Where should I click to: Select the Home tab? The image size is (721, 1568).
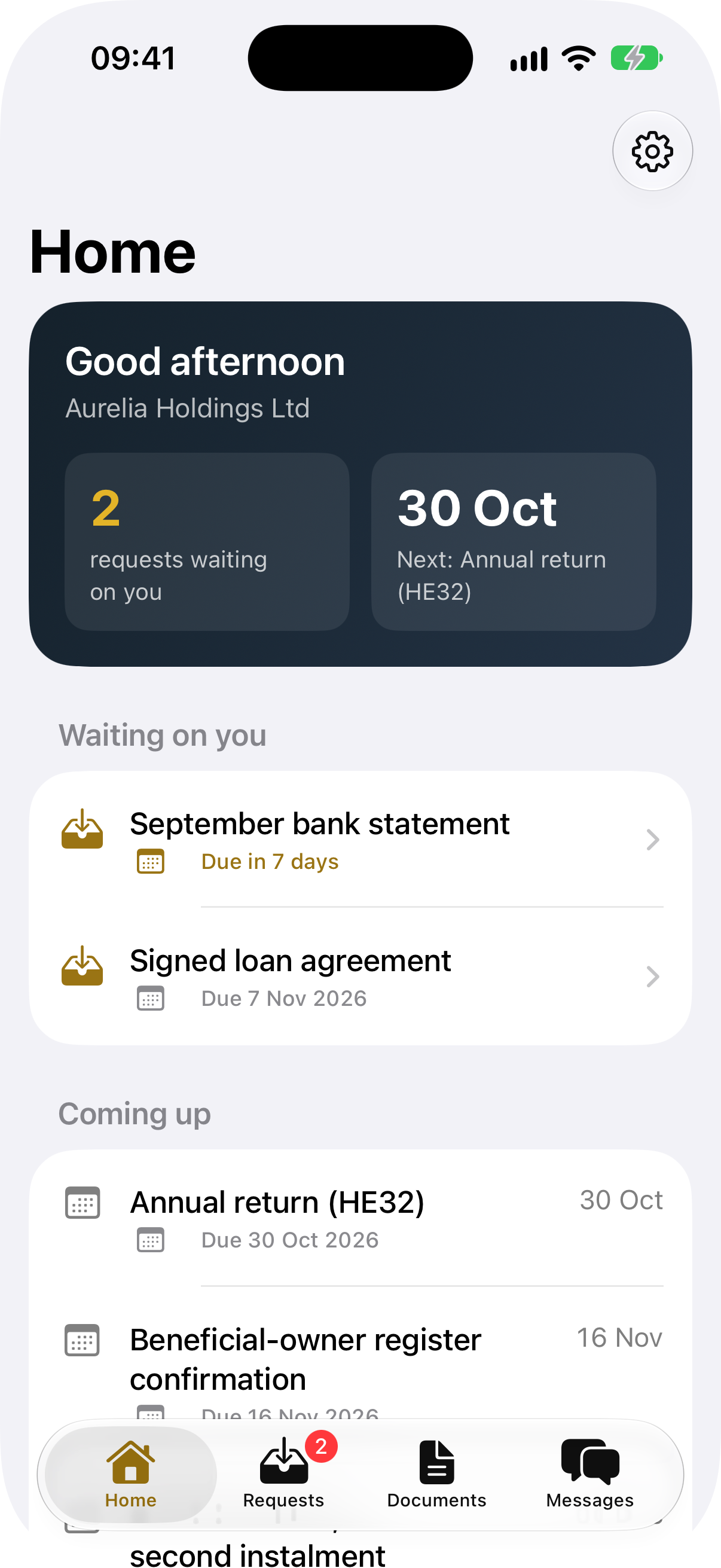coord(131,1474)
